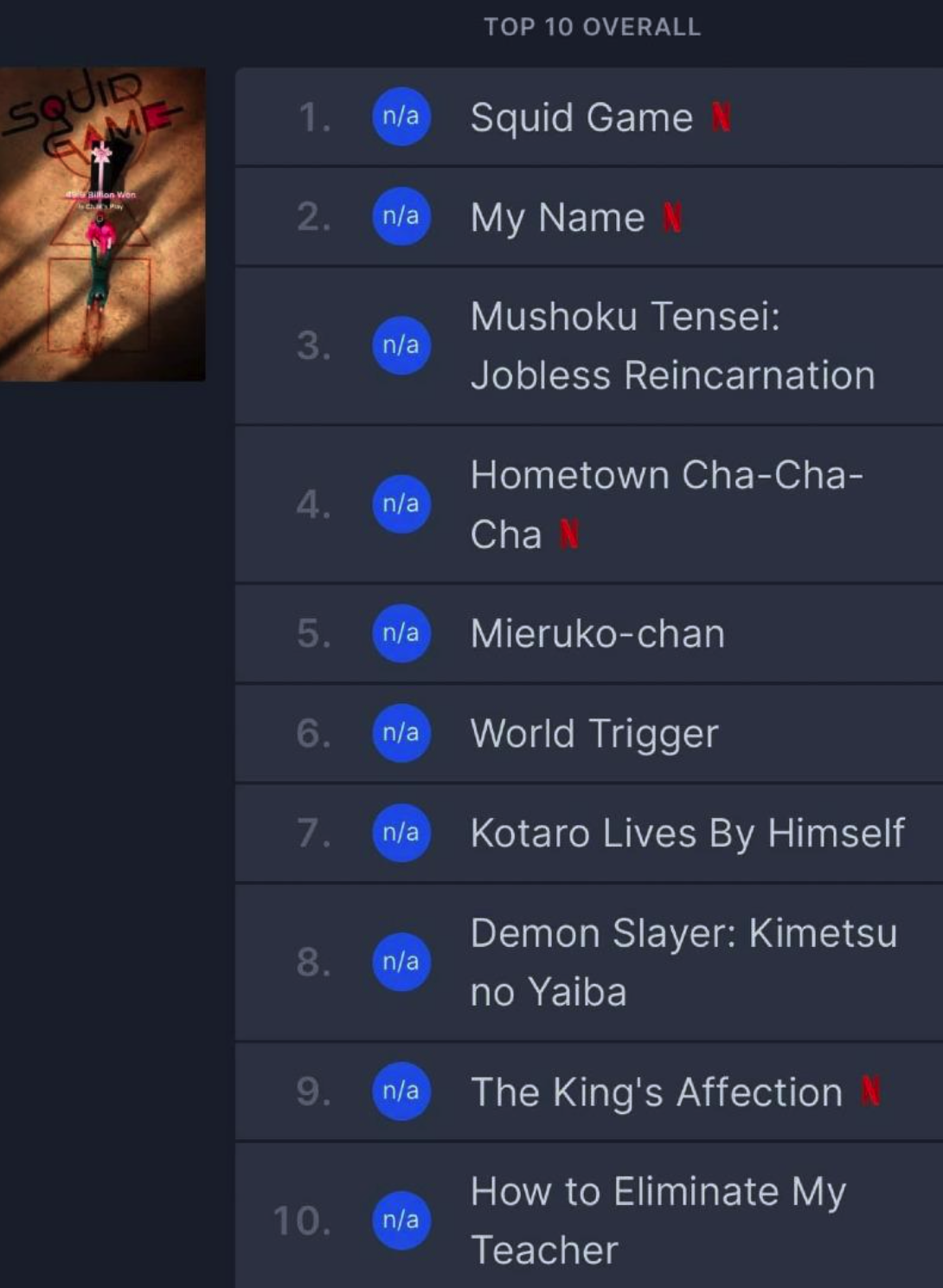
Task: Open Demon Slayer: Kimetsu no Yaiba
Action: [683, 963]
